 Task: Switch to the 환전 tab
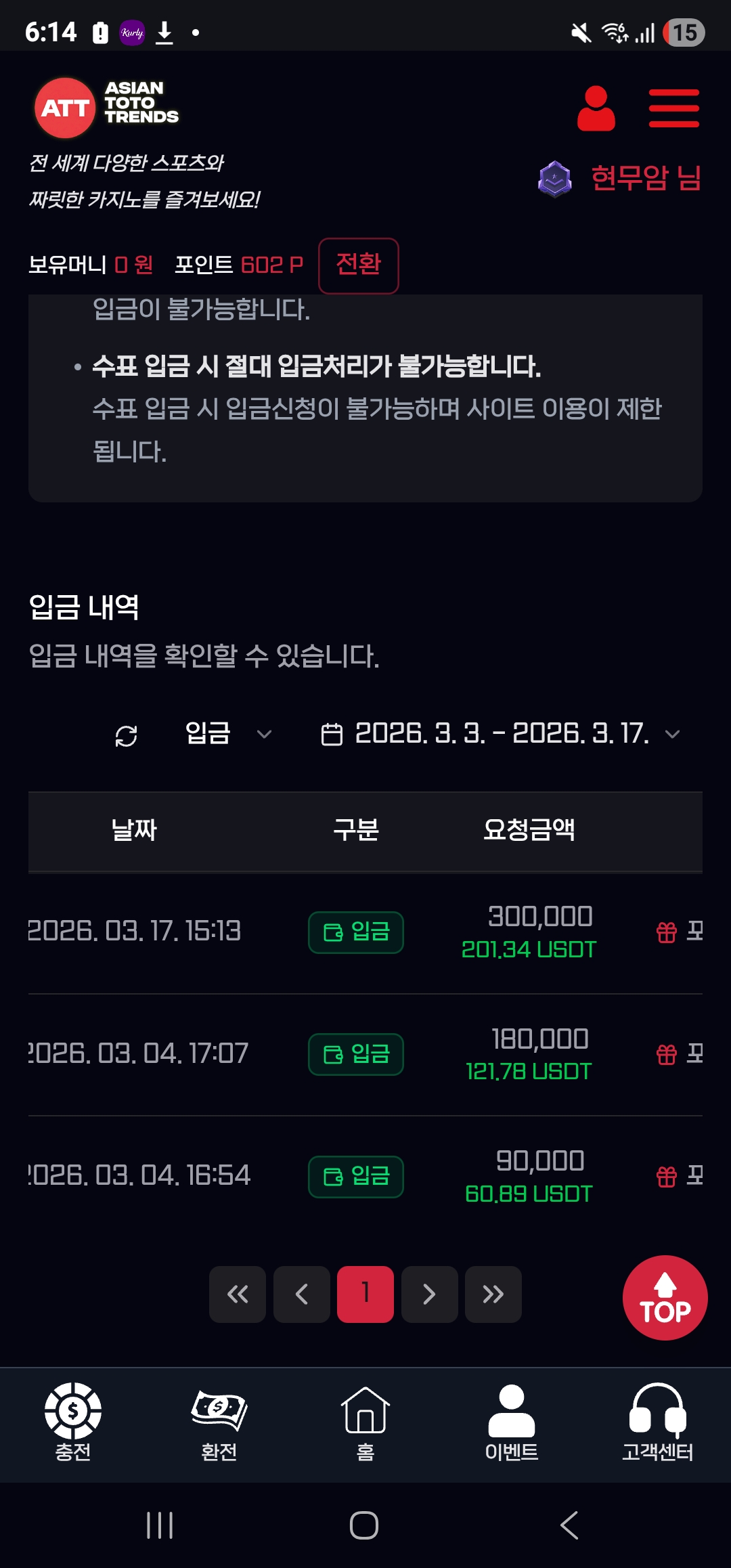coord(219,1422)
